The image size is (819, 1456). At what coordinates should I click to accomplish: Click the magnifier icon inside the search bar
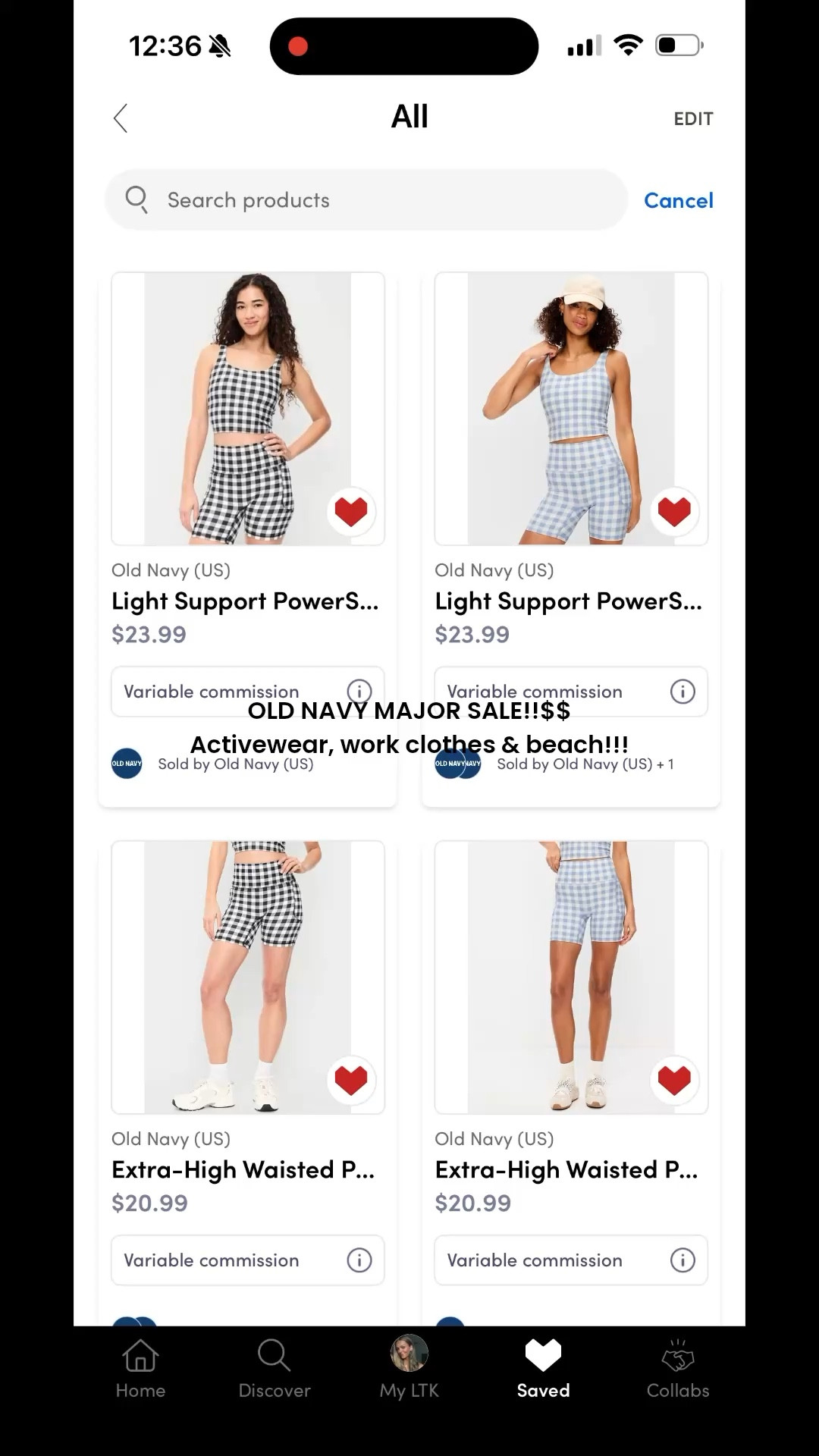pyautogui.click(x=136, y=199)
